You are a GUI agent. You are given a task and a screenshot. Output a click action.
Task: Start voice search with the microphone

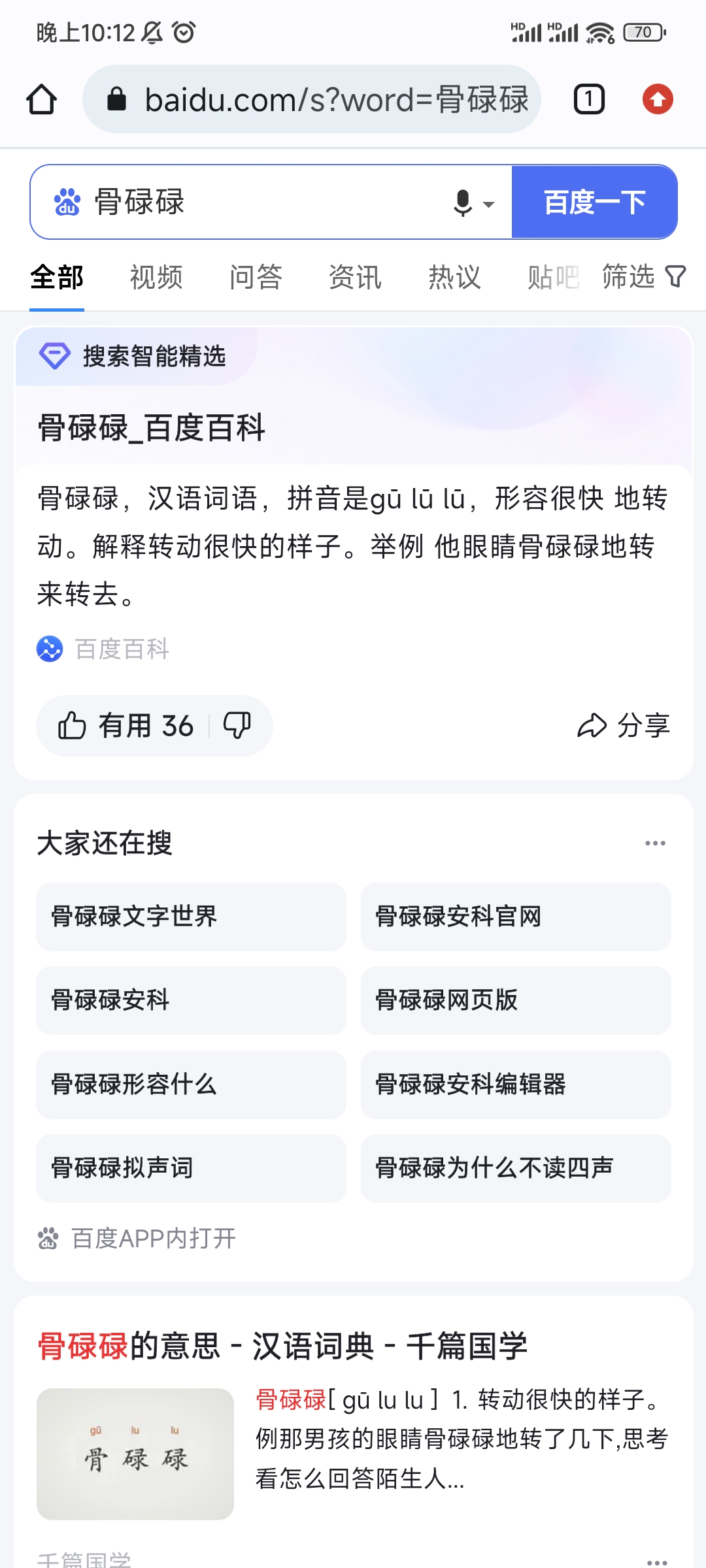pos(463,203)
